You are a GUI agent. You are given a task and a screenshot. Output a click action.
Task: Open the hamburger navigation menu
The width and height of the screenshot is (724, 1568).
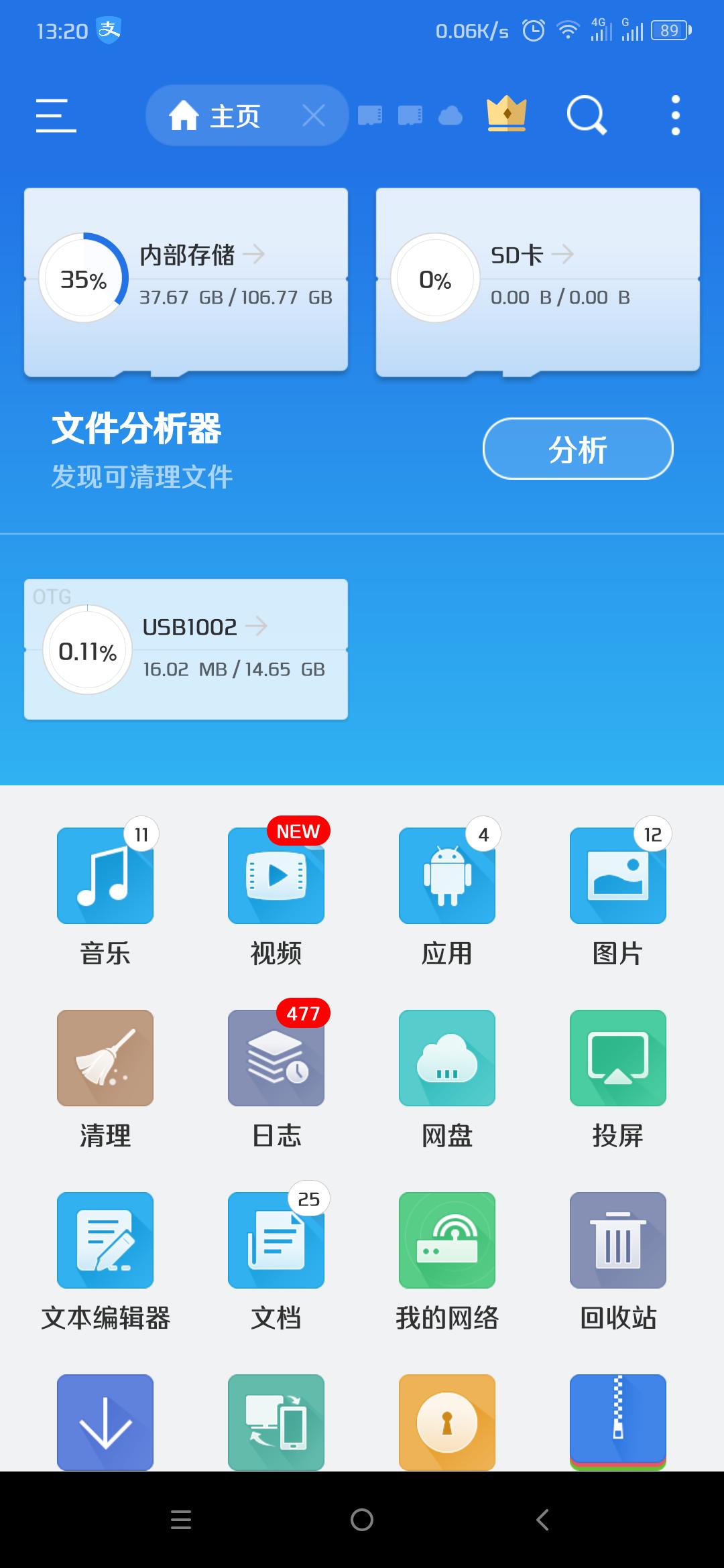(x=56, y=114)
